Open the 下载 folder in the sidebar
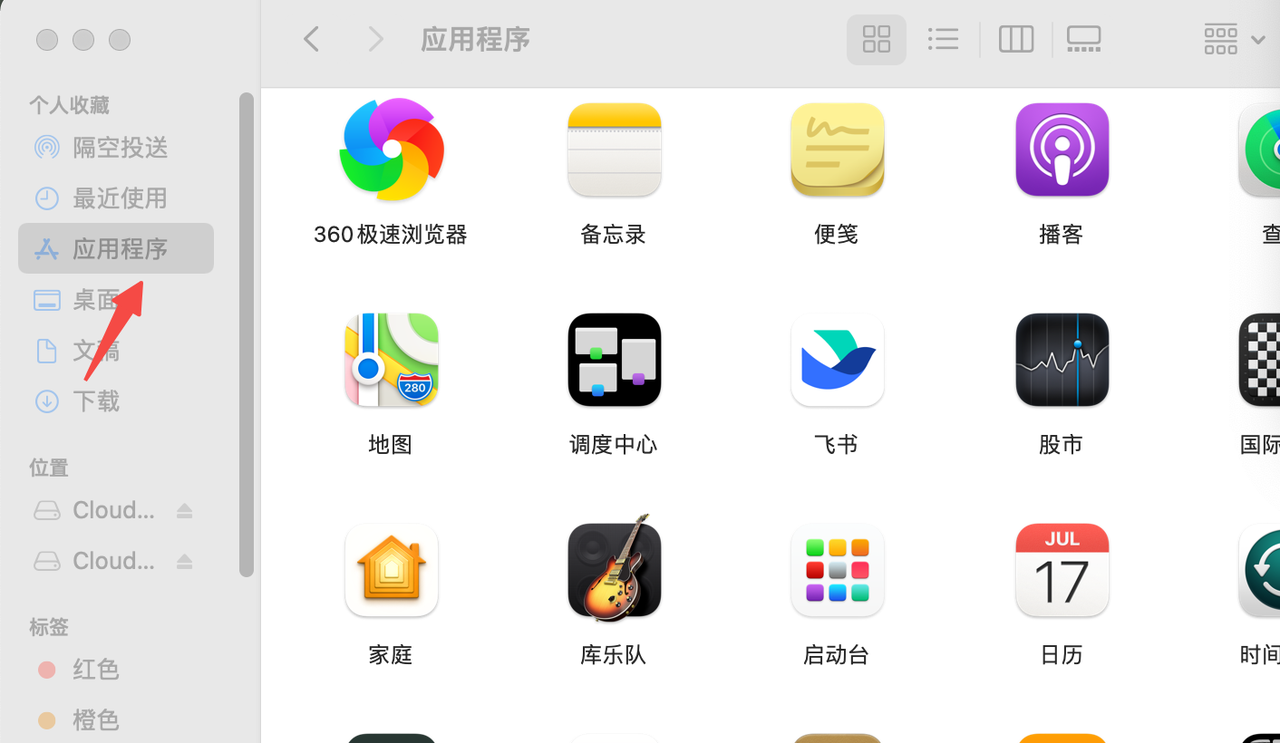 (x=95, y=402)
